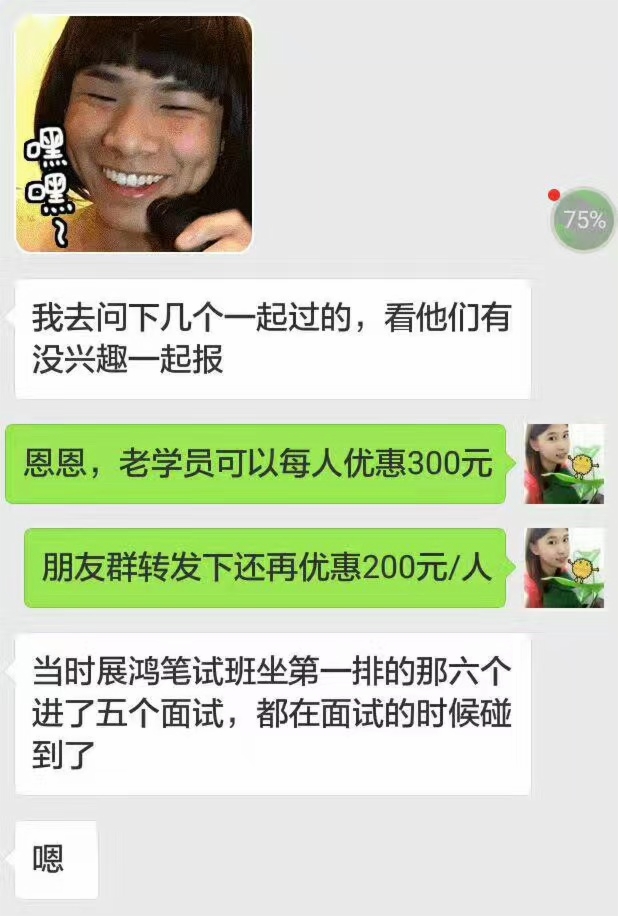Image resolution: width=618 pixels, height=916 pixels.
Task: Open the 嘿嘿 sticker image
Action: pos(134,133)
